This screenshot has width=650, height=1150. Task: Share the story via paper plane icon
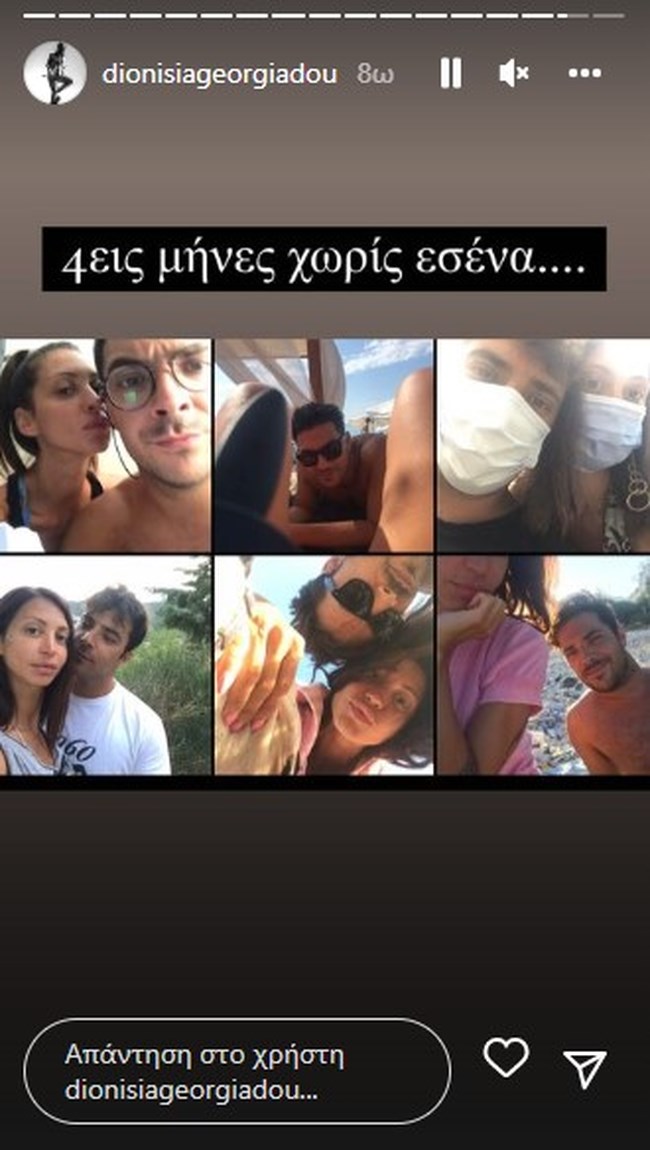click(585, 1068)
